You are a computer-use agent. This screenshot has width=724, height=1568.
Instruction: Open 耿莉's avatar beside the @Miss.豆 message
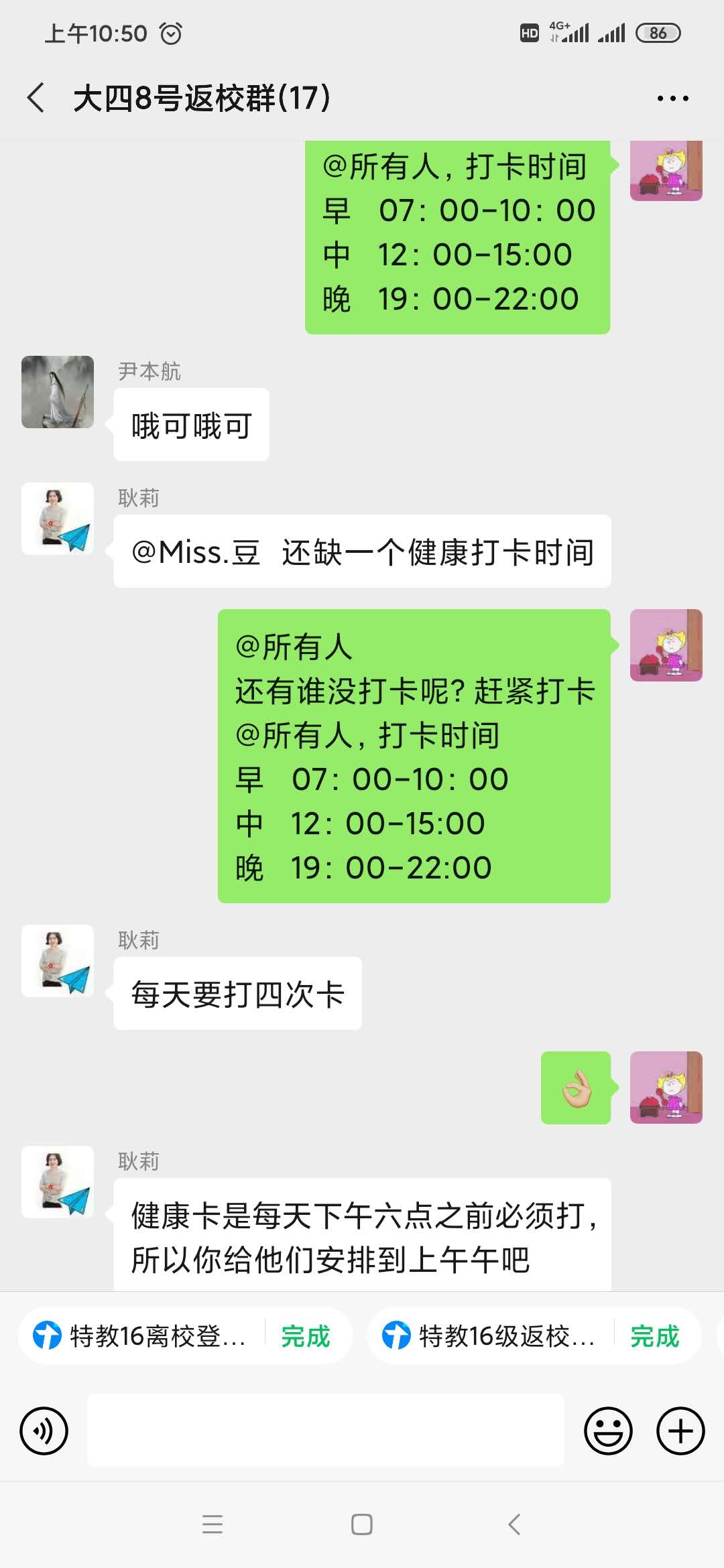[x=58, y=519]
